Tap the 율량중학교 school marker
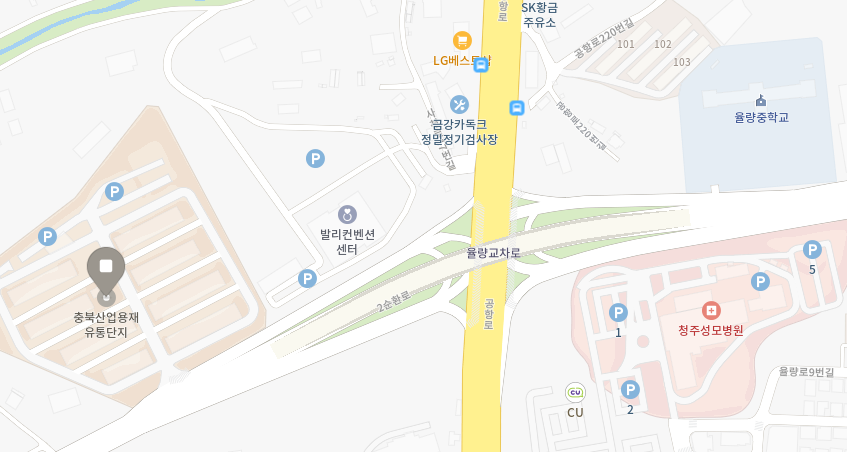The width and height of the screenshot is (847, 452). click(761, 100)
